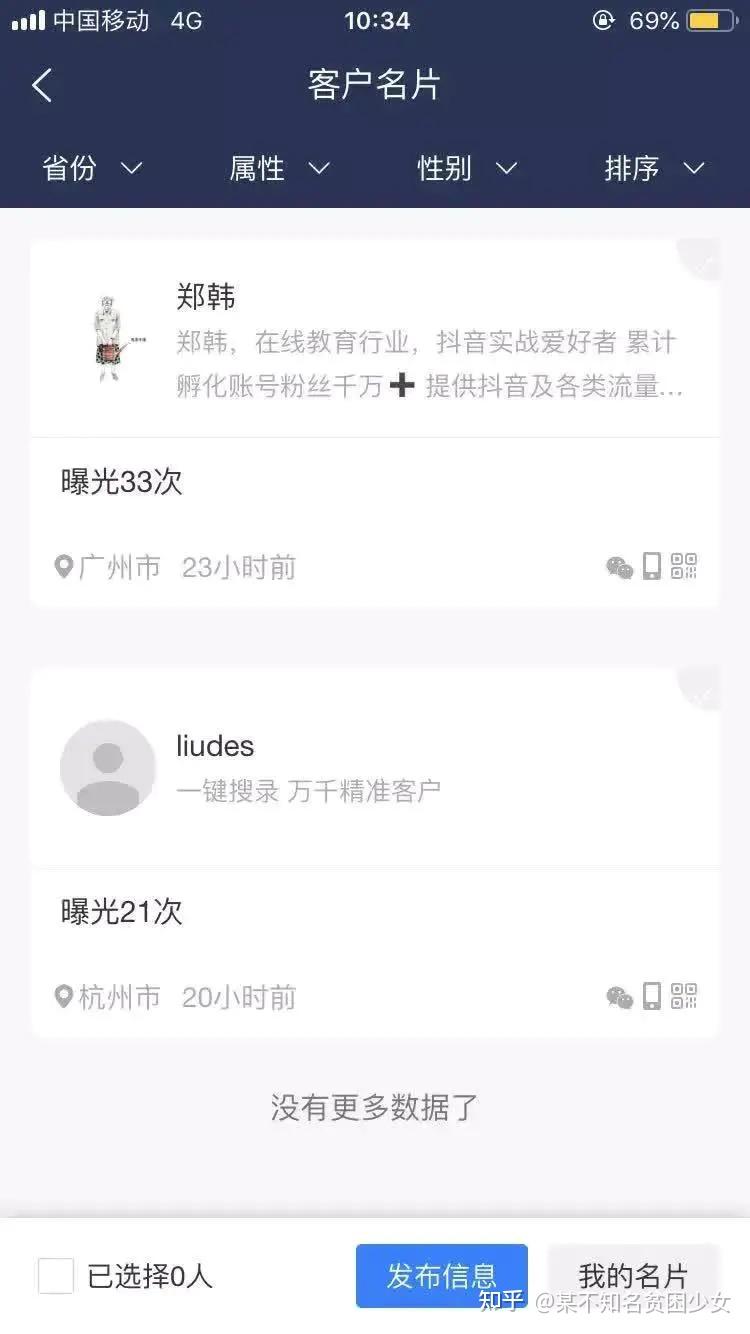Screen dimensions: 750x1334
Task: Select 郑韩's card using corner checkmark
Action: click(702, 258)
